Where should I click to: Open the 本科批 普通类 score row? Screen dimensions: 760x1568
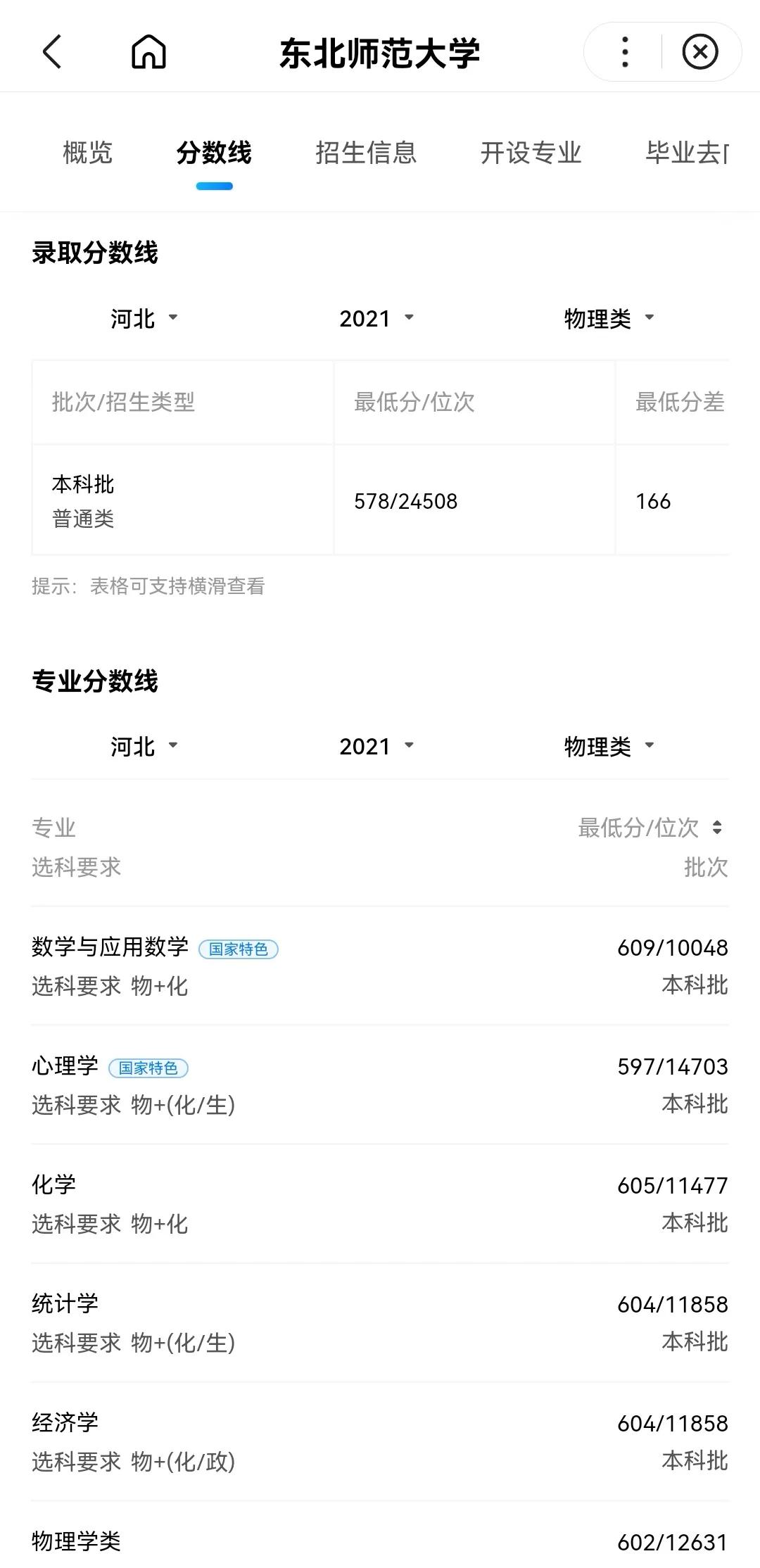coord(324,501)
